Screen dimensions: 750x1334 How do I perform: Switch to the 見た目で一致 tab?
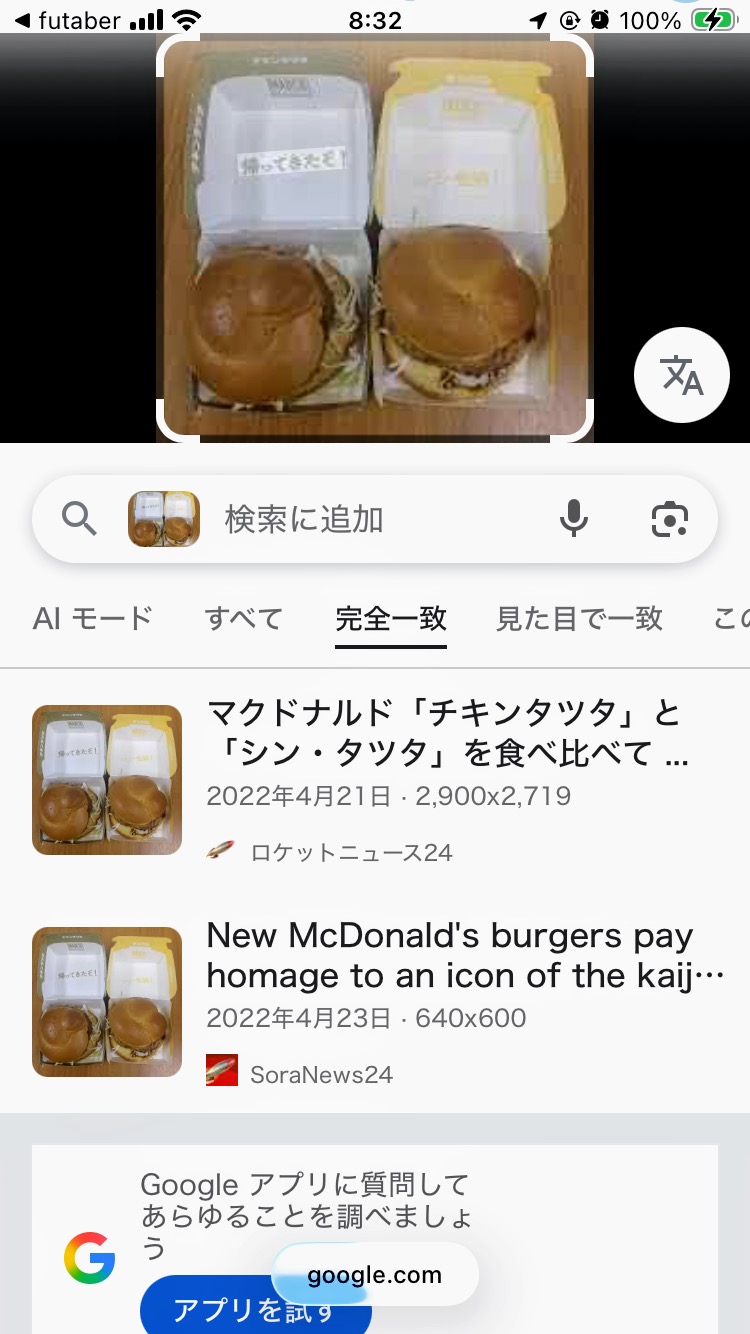click(579, 618)
